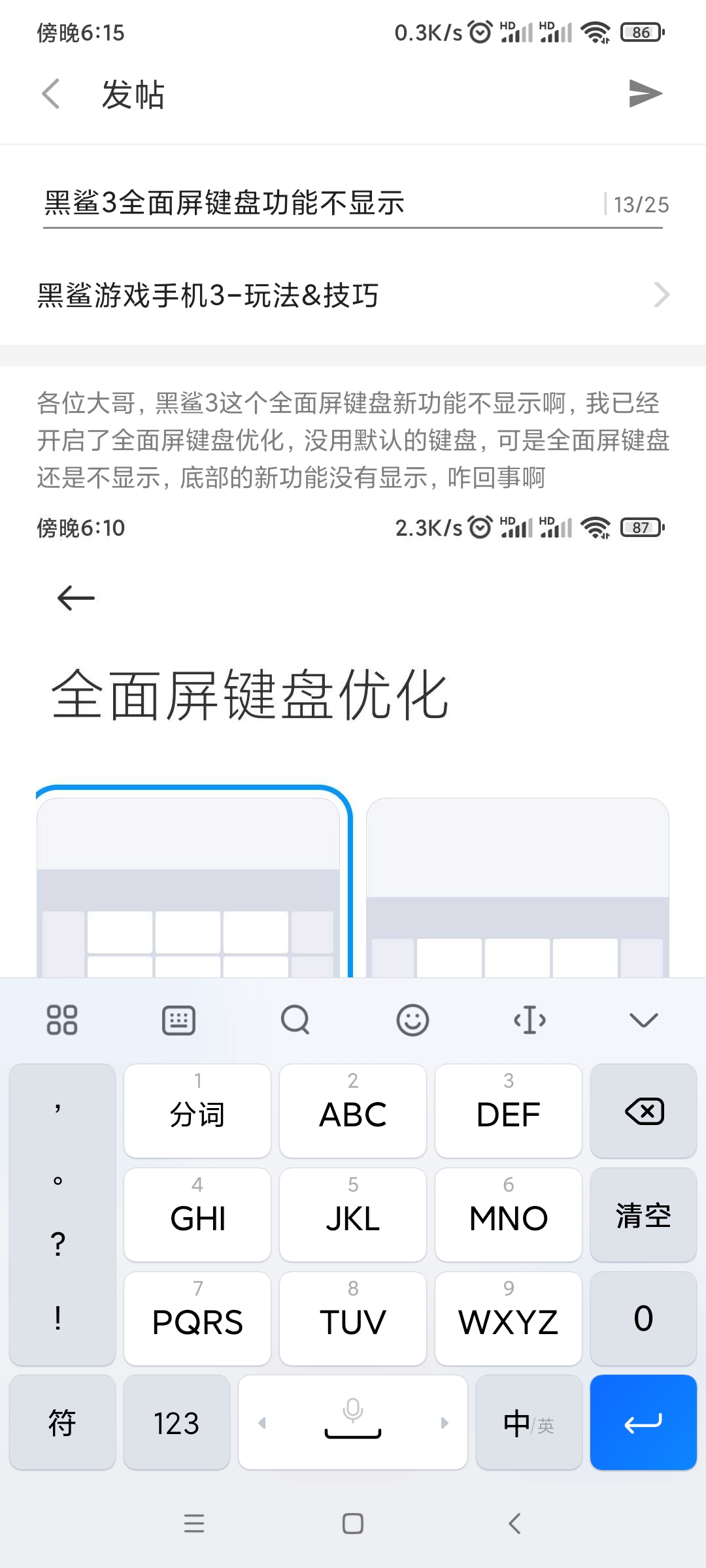Toggle 中/英 input language

coord(529,1423)
